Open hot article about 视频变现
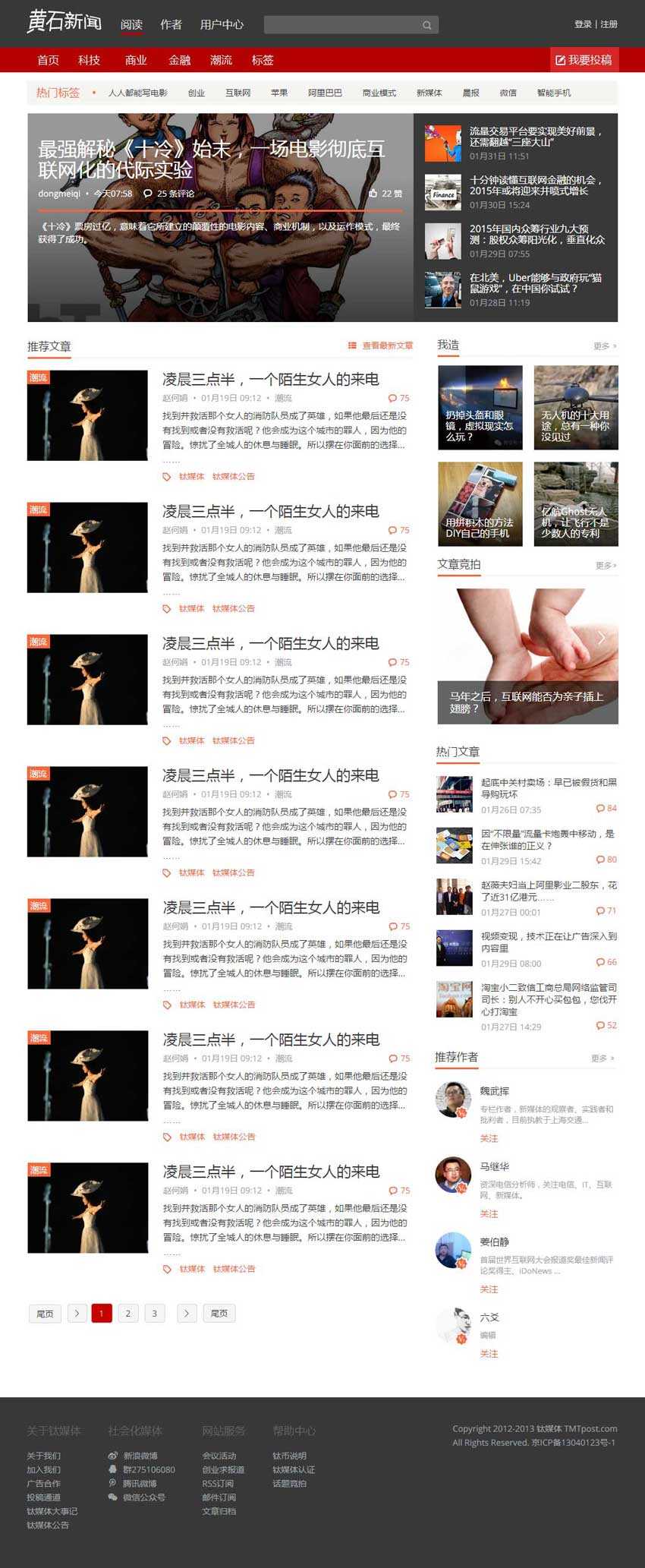This screenshot has height=1568, width=645. tap(548, 942)
